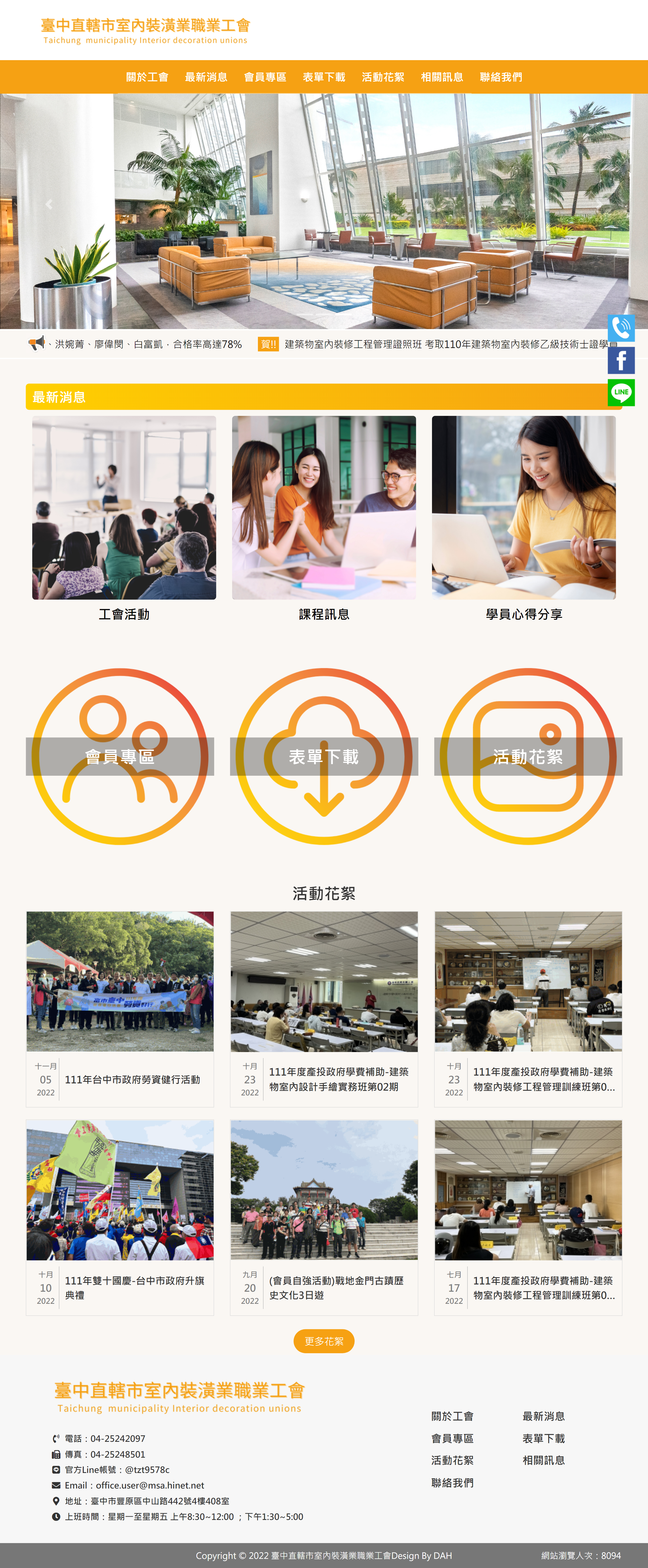The height and width of the screenshot is (1568, 648).
Task: Open 會員專區 link in footer
Action: [452, 1438]
